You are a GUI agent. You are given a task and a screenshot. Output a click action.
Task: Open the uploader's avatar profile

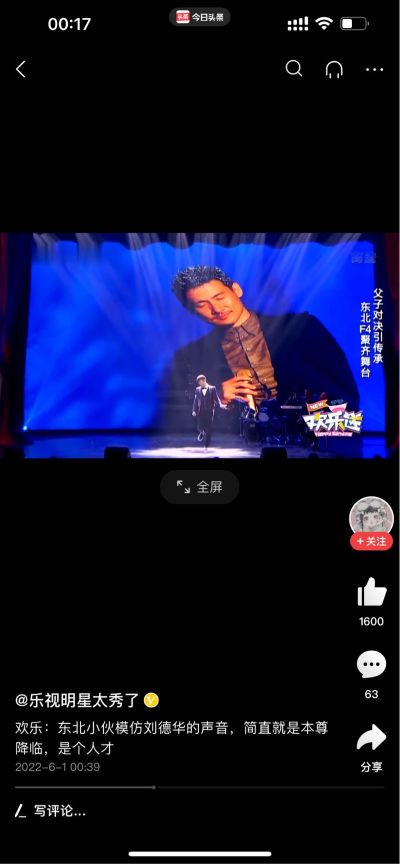click(371, 518)
